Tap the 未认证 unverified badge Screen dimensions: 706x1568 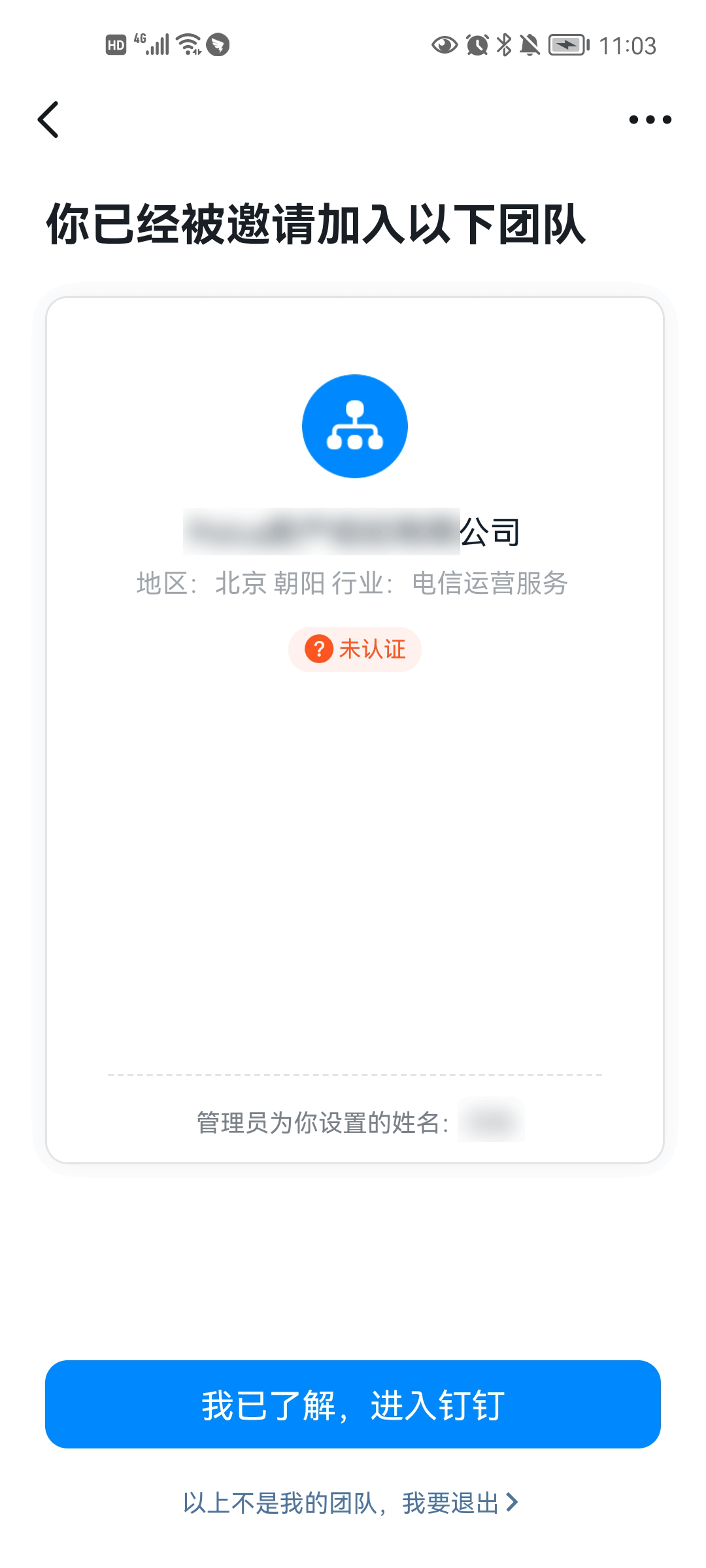[355, 649]
